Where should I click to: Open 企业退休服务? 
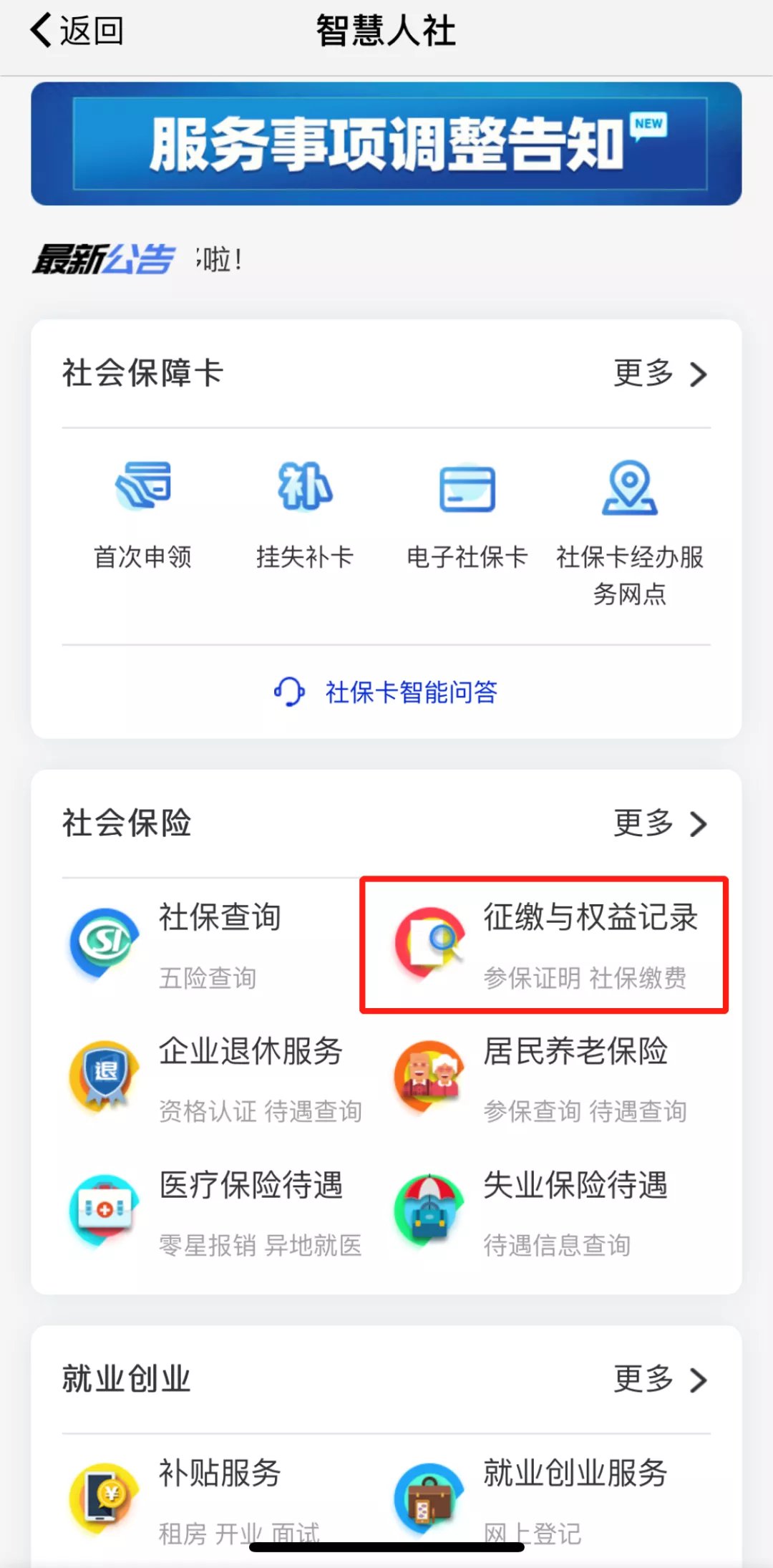click(215, 1079)
